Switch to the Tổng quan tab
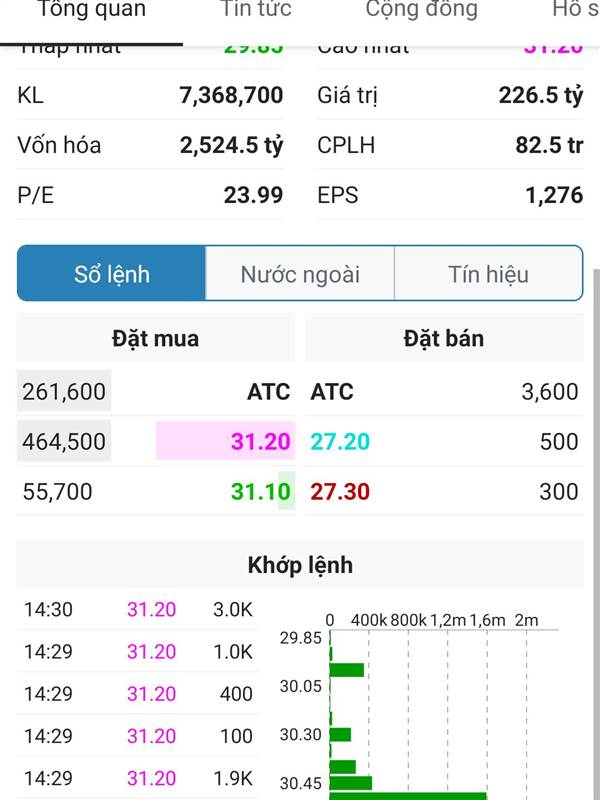 coord(91,12)
